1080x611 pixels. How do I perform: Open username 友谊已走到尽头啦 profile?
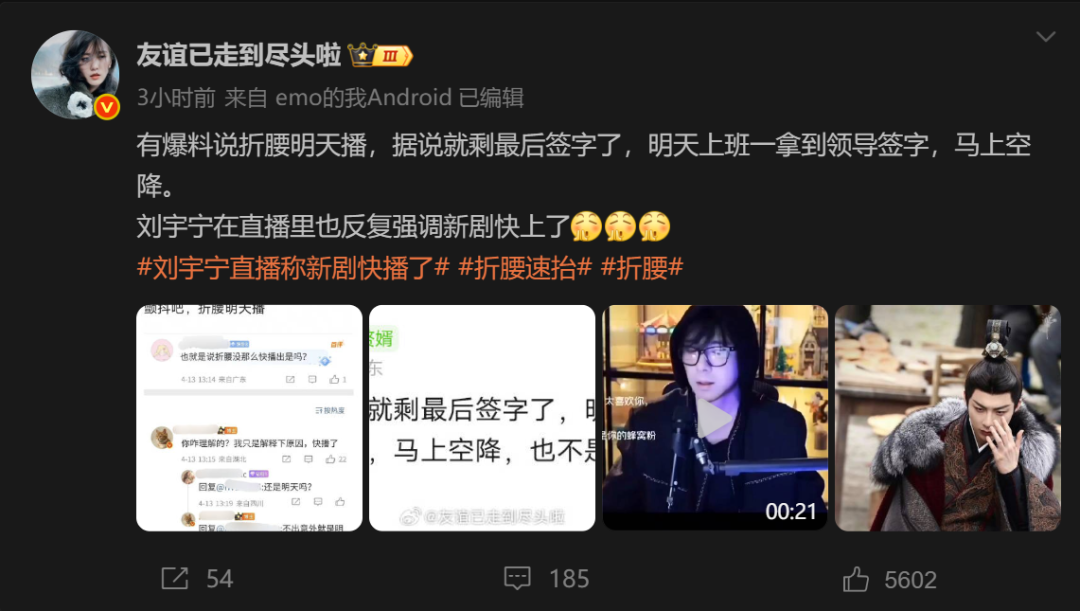(238, 55)
